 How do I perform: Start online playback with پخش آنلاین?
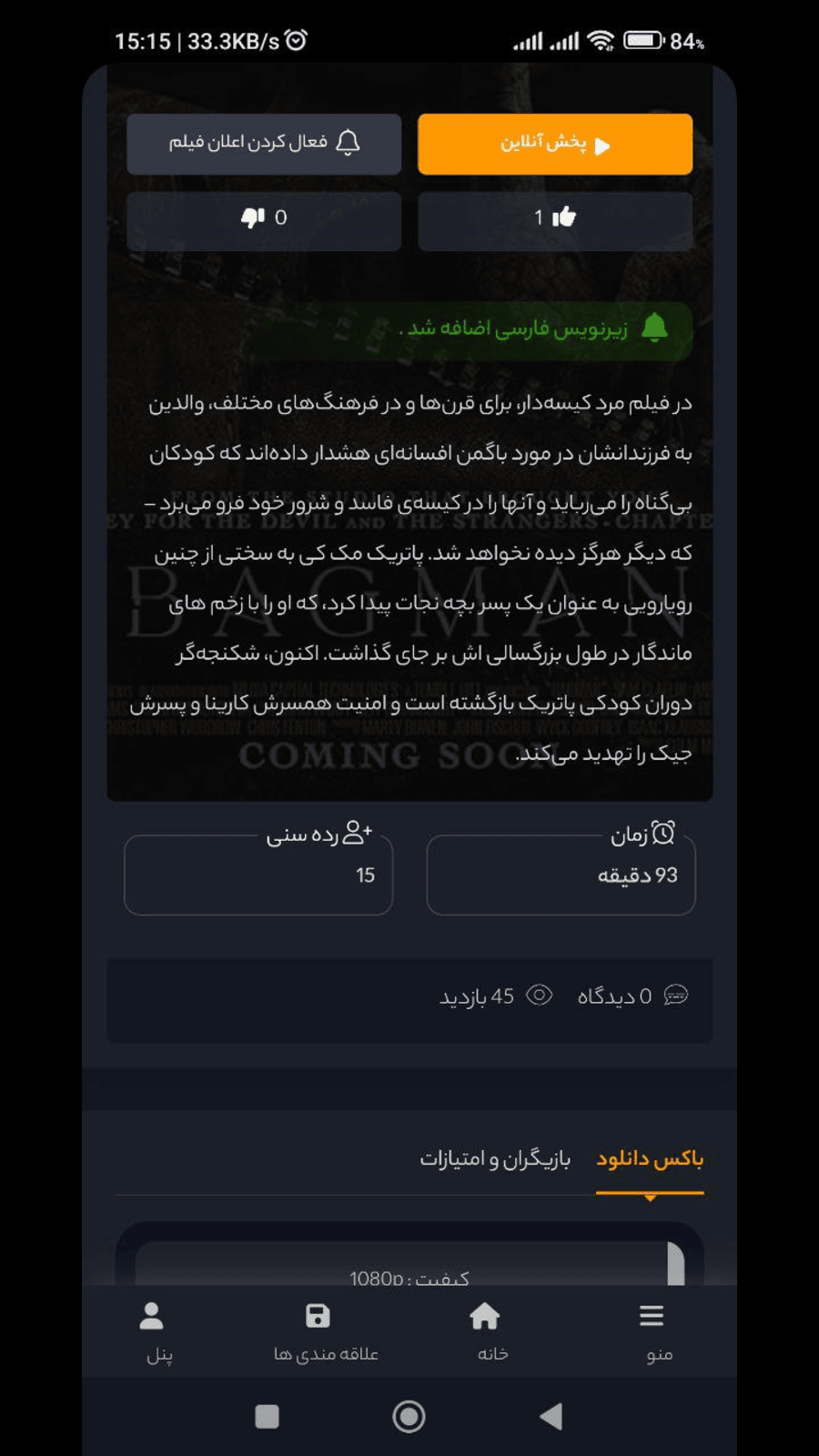click(554, 144)
